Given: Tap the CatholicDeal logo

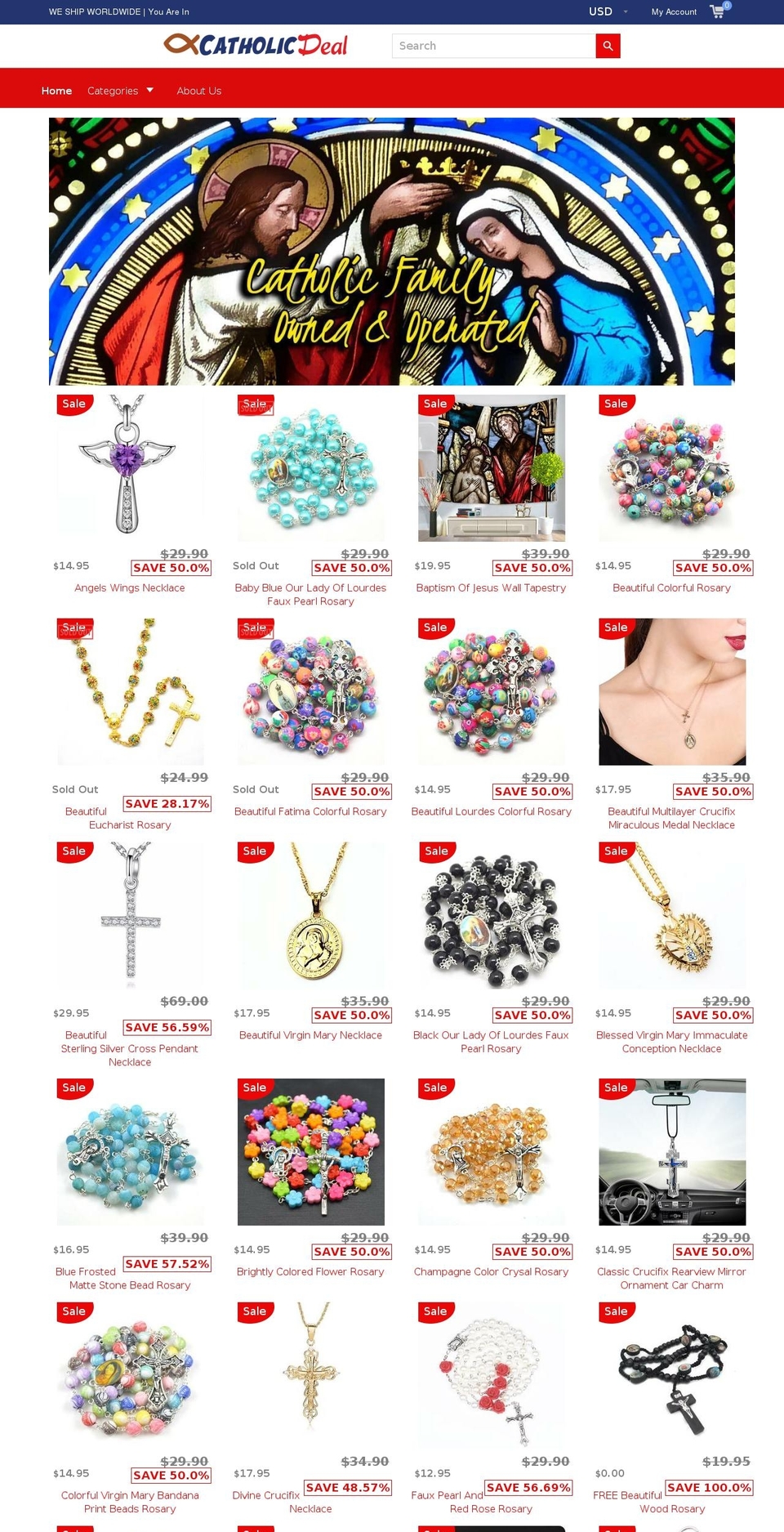Looking at the screenshot, I should [x=256, y=45].
